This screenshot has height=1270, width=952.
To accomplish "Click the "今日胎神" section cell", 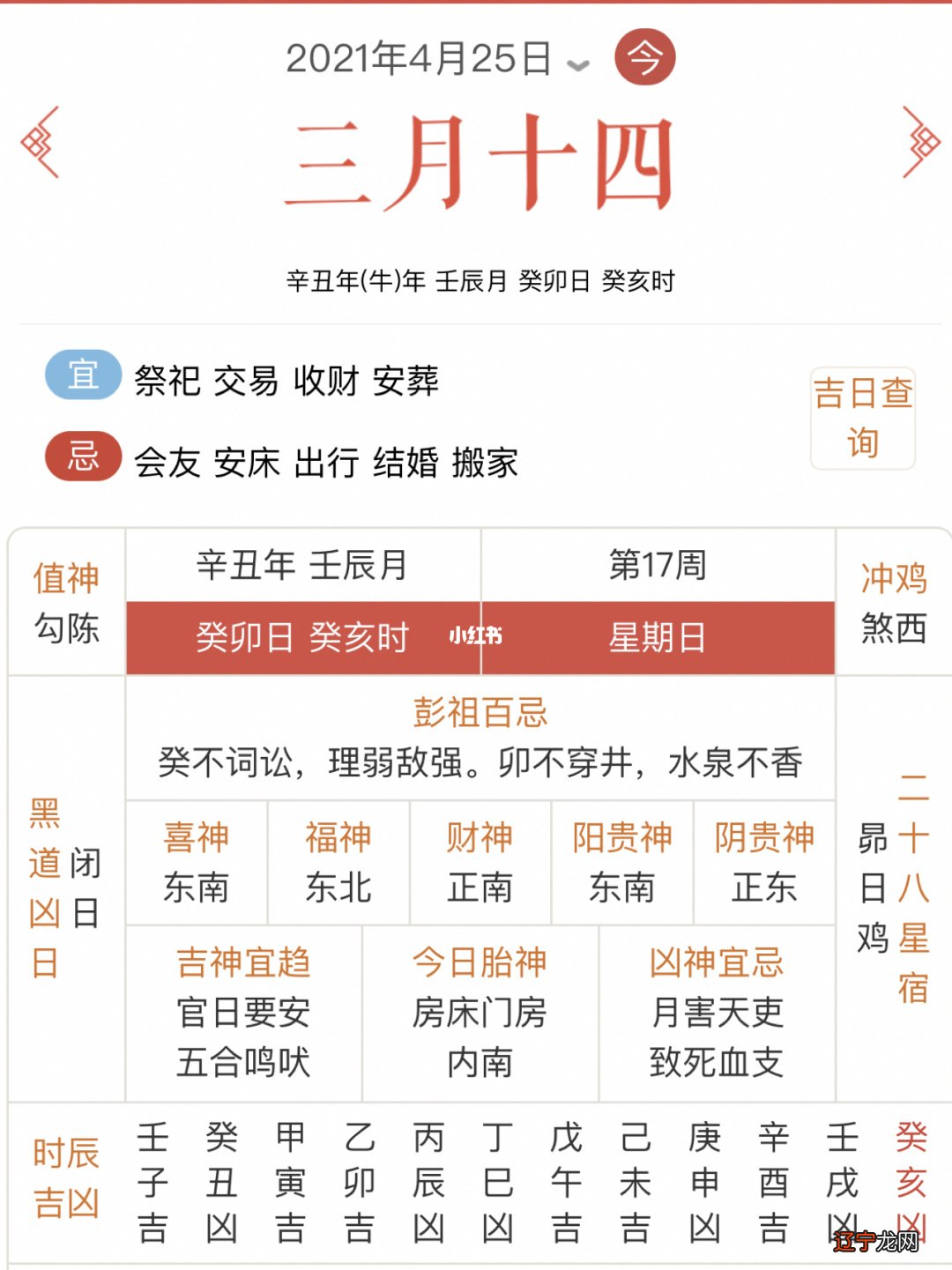I will 480,1014.
